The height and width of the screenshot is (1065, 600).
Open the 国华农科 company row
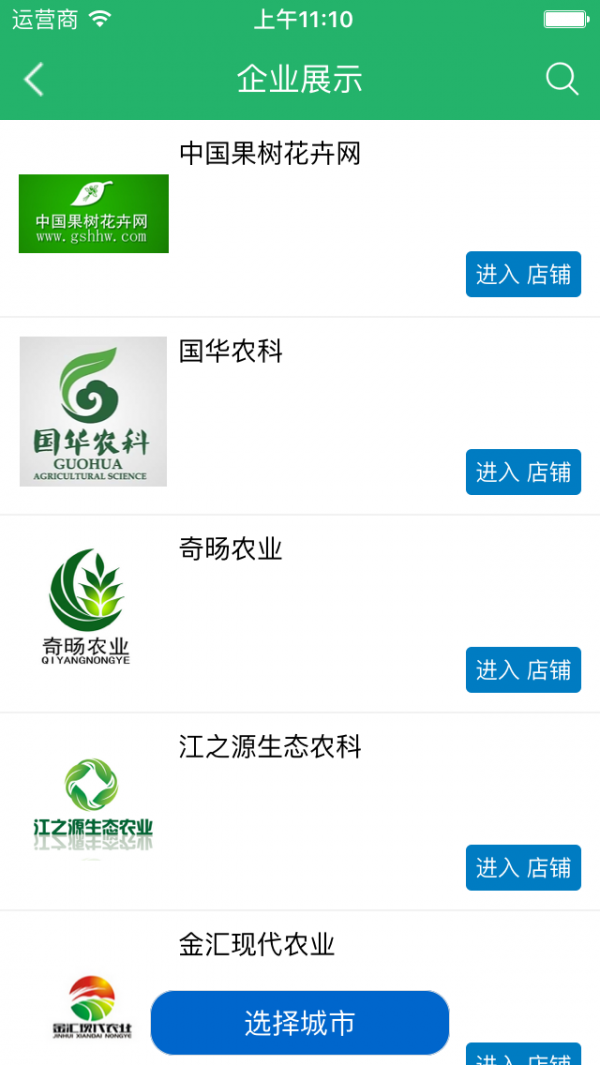pyautogui.click(x=300, y=416)
